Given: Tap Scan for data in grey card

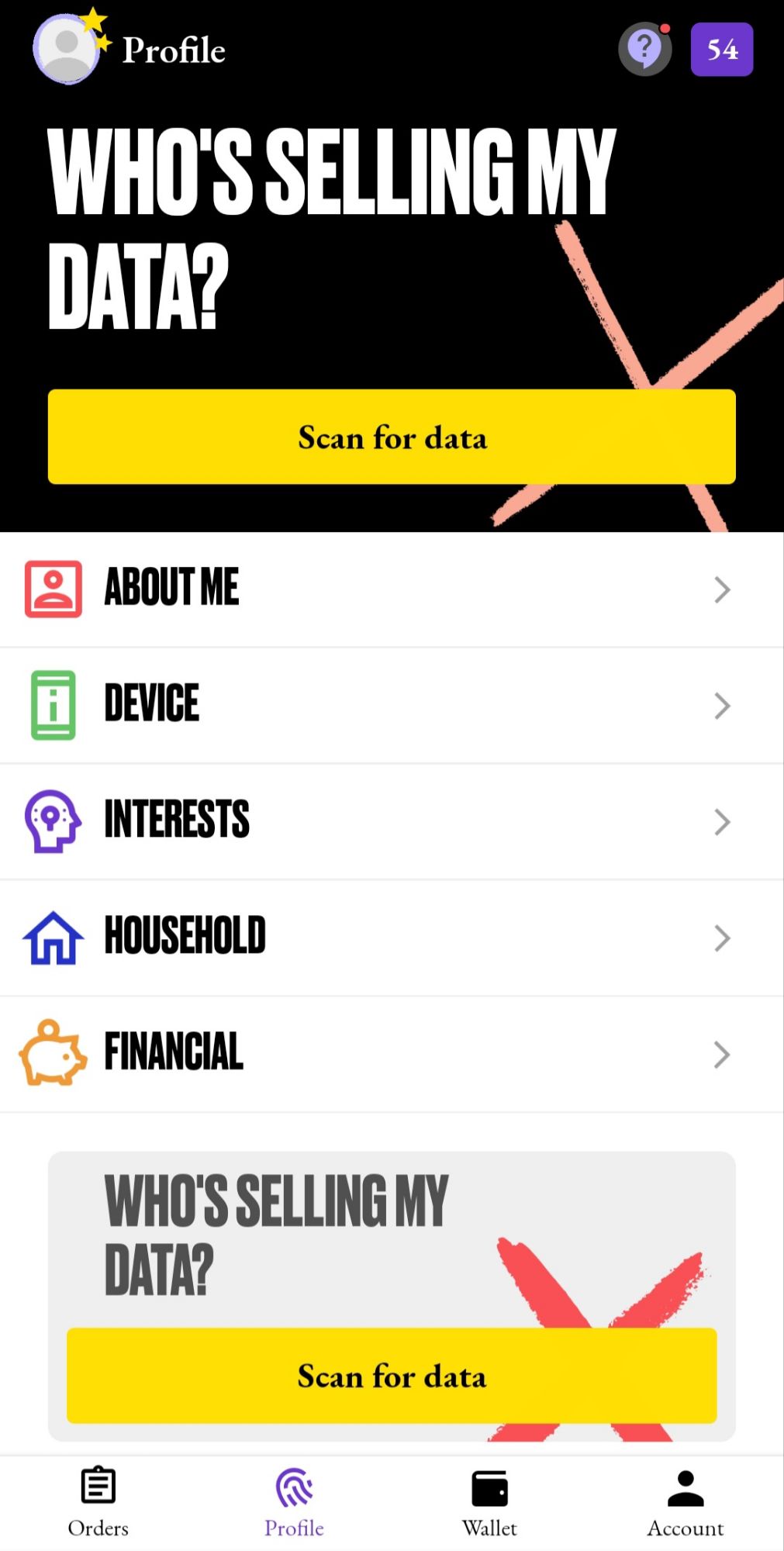Looking at the screenshot, I should (x=392, y=1376).
